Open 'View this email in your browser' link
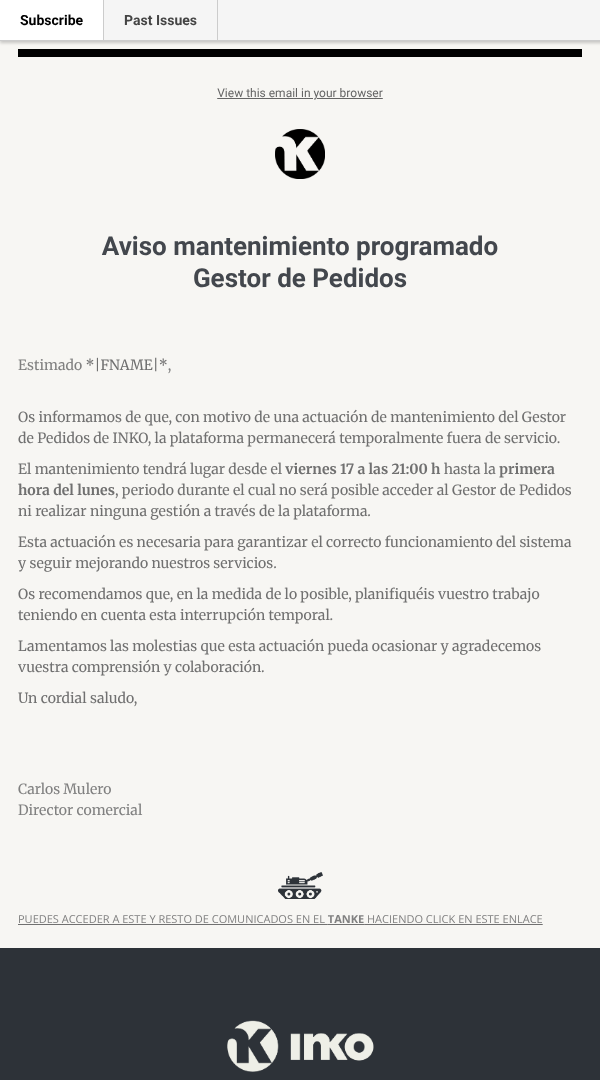600x1080 pixels. click(x=300, y=93)
